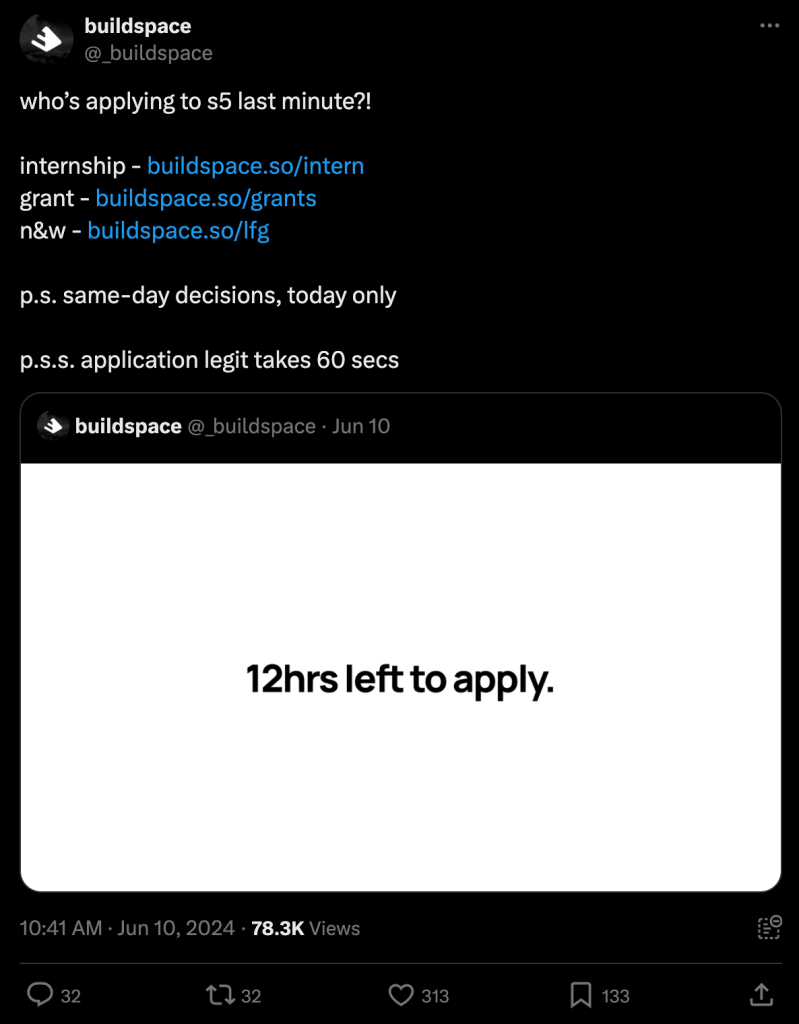Like this post
The height and width of the screenshot is (1024, 799).
[x=401, y=995]
